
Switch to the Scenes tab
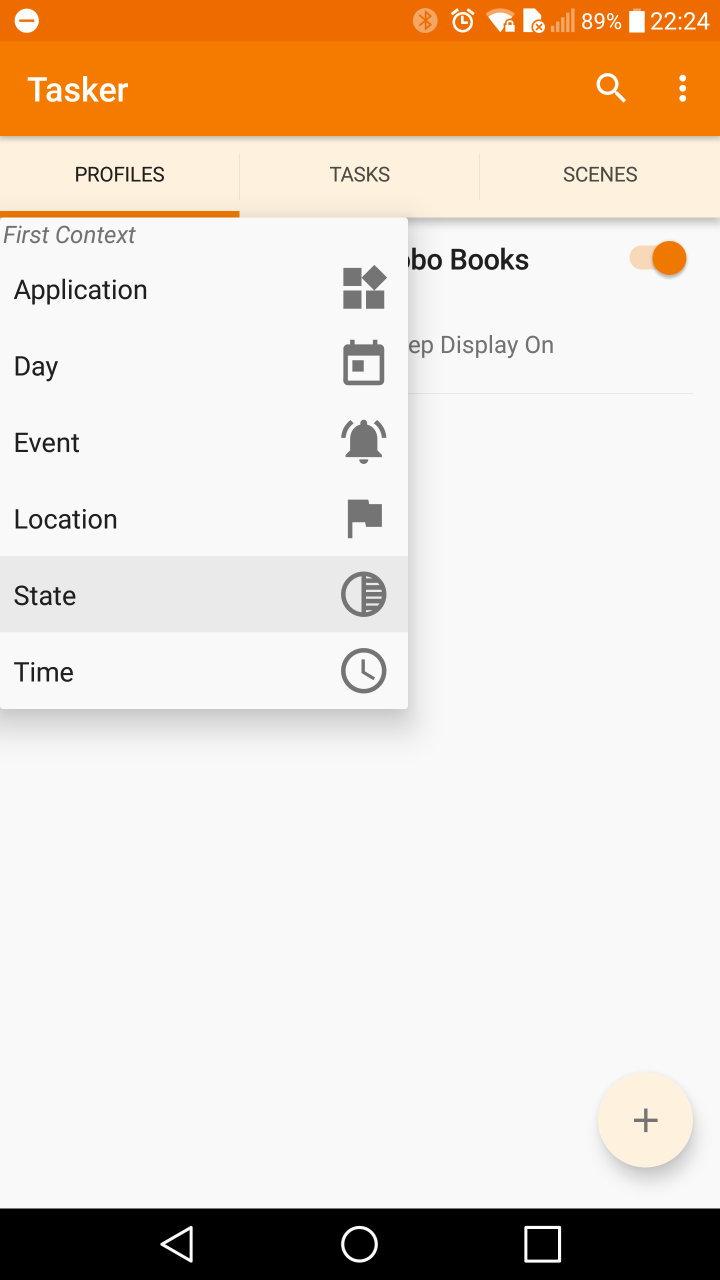click(x=600, y=174)
